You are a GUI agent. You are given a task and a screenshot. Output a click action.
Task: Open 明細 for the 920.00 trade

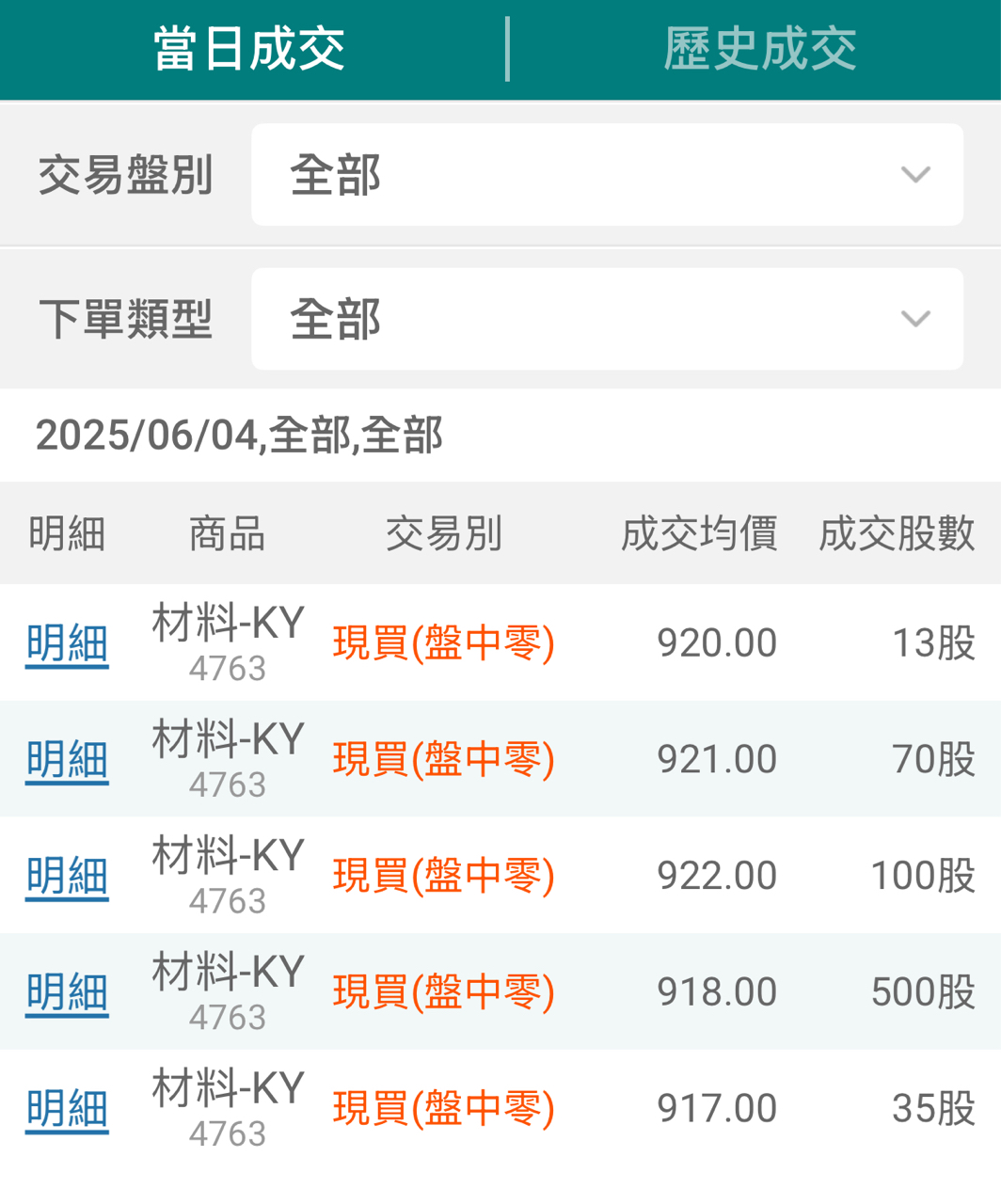67,644
